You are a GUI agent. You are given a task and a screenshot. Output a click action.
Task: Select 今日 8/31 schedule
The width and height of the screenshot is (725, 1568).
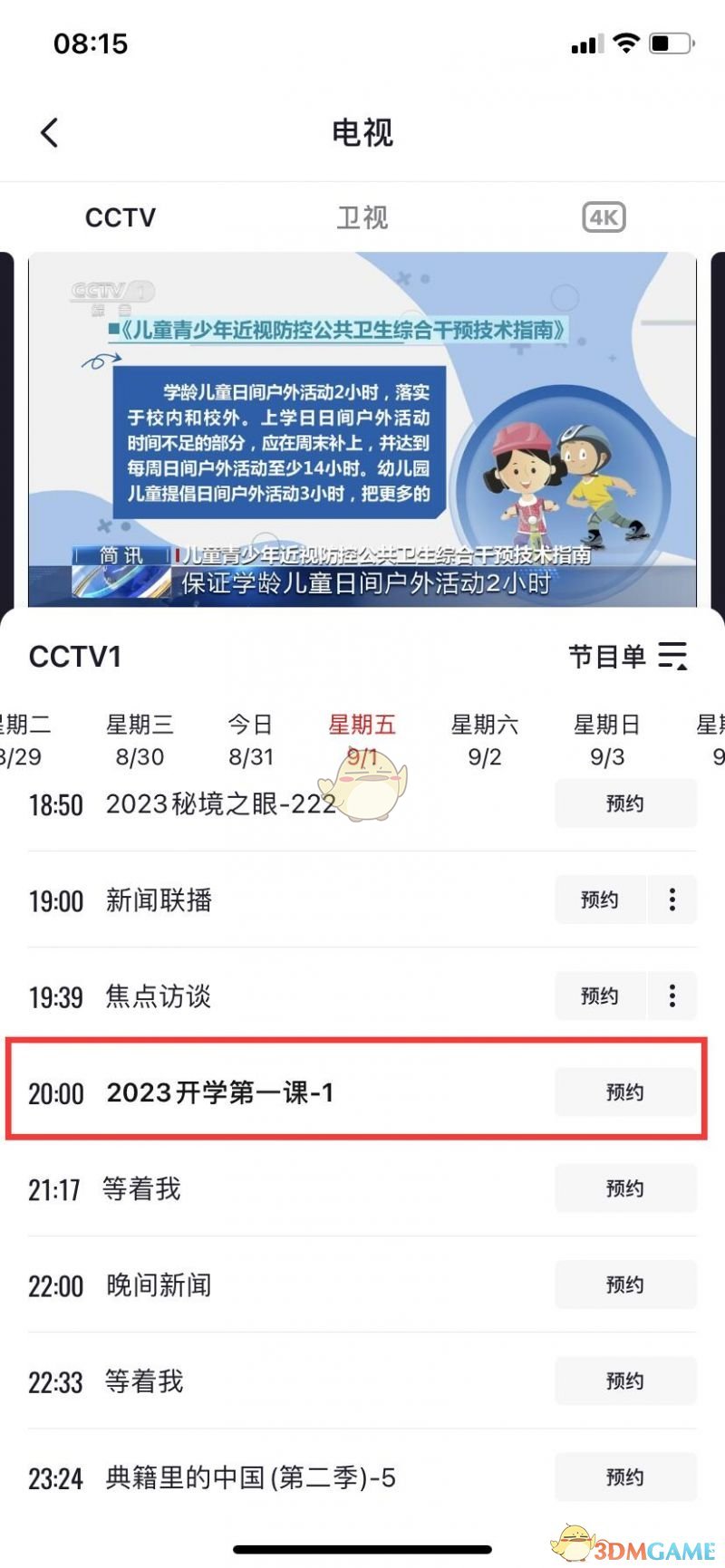250,740
